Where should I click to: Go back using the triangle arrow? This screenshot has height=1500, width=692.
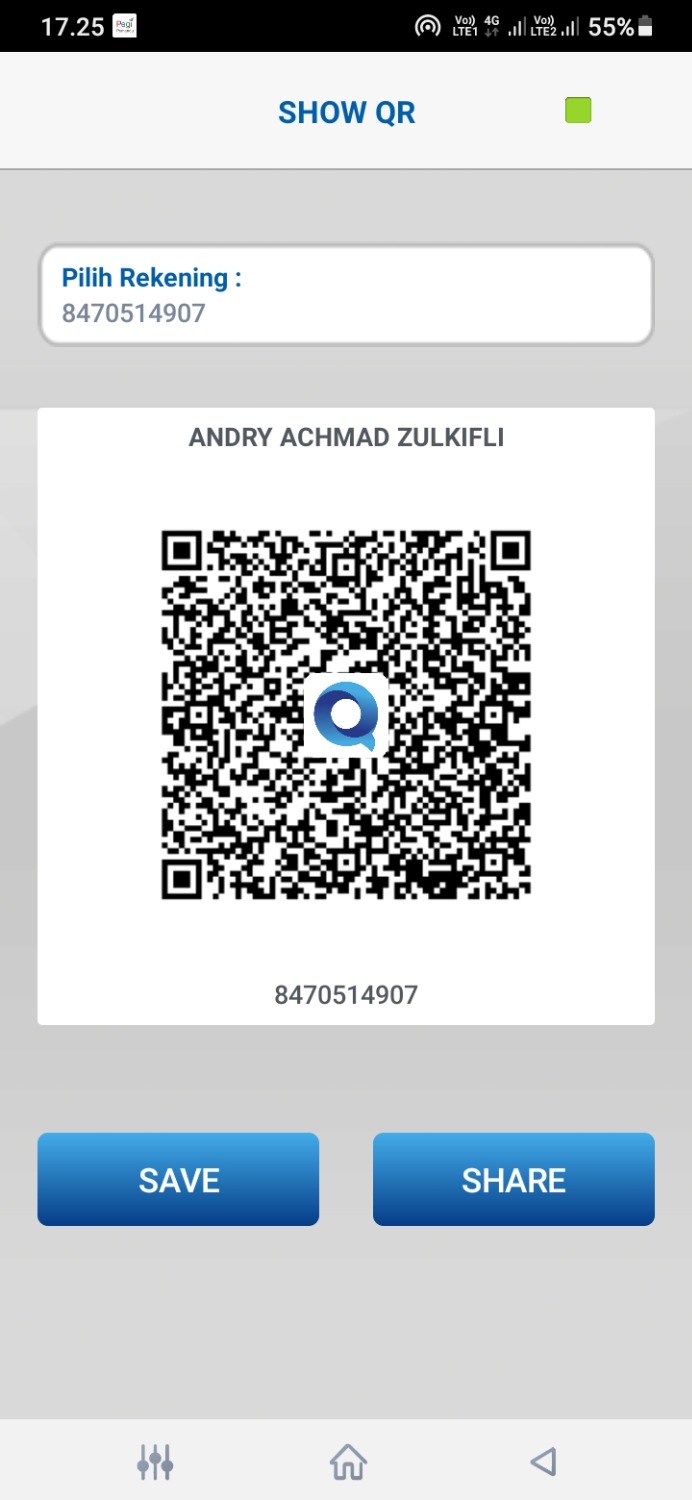(x=543, y=1462)
